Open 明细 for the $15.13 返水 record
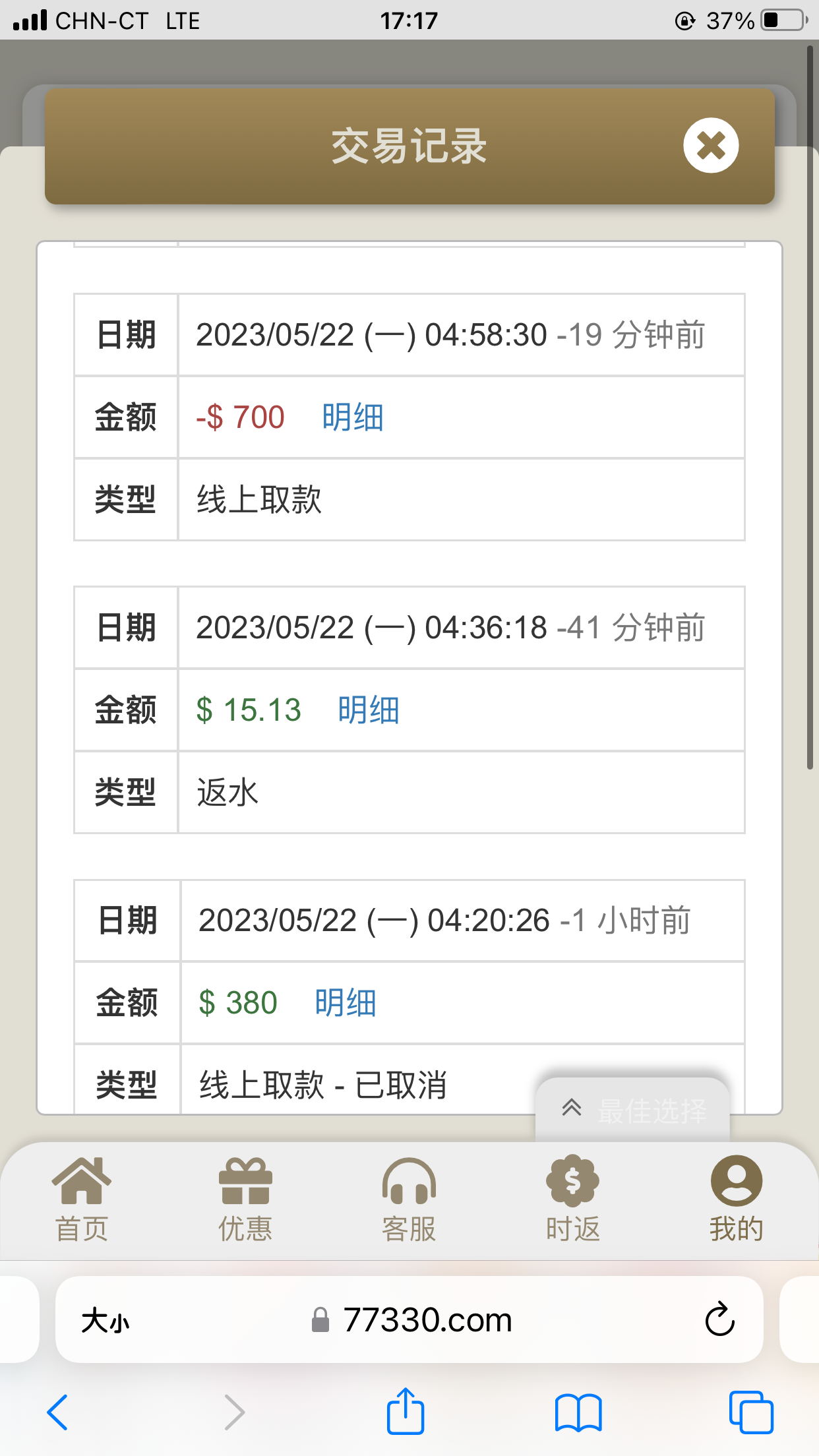The width and height of the screenshot is (819, 1456). [x=368, y=711]
